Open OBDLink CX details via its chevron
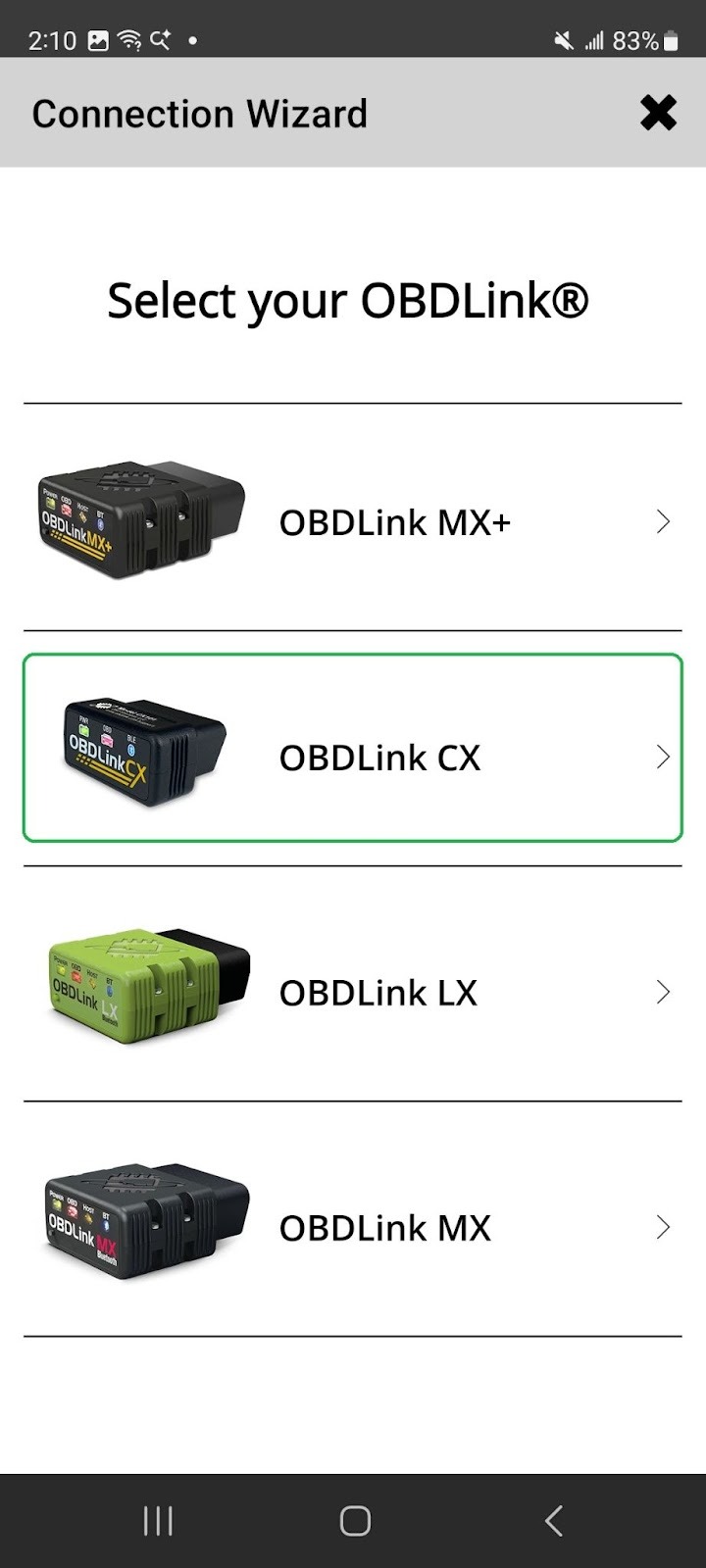 pos(662,757)
